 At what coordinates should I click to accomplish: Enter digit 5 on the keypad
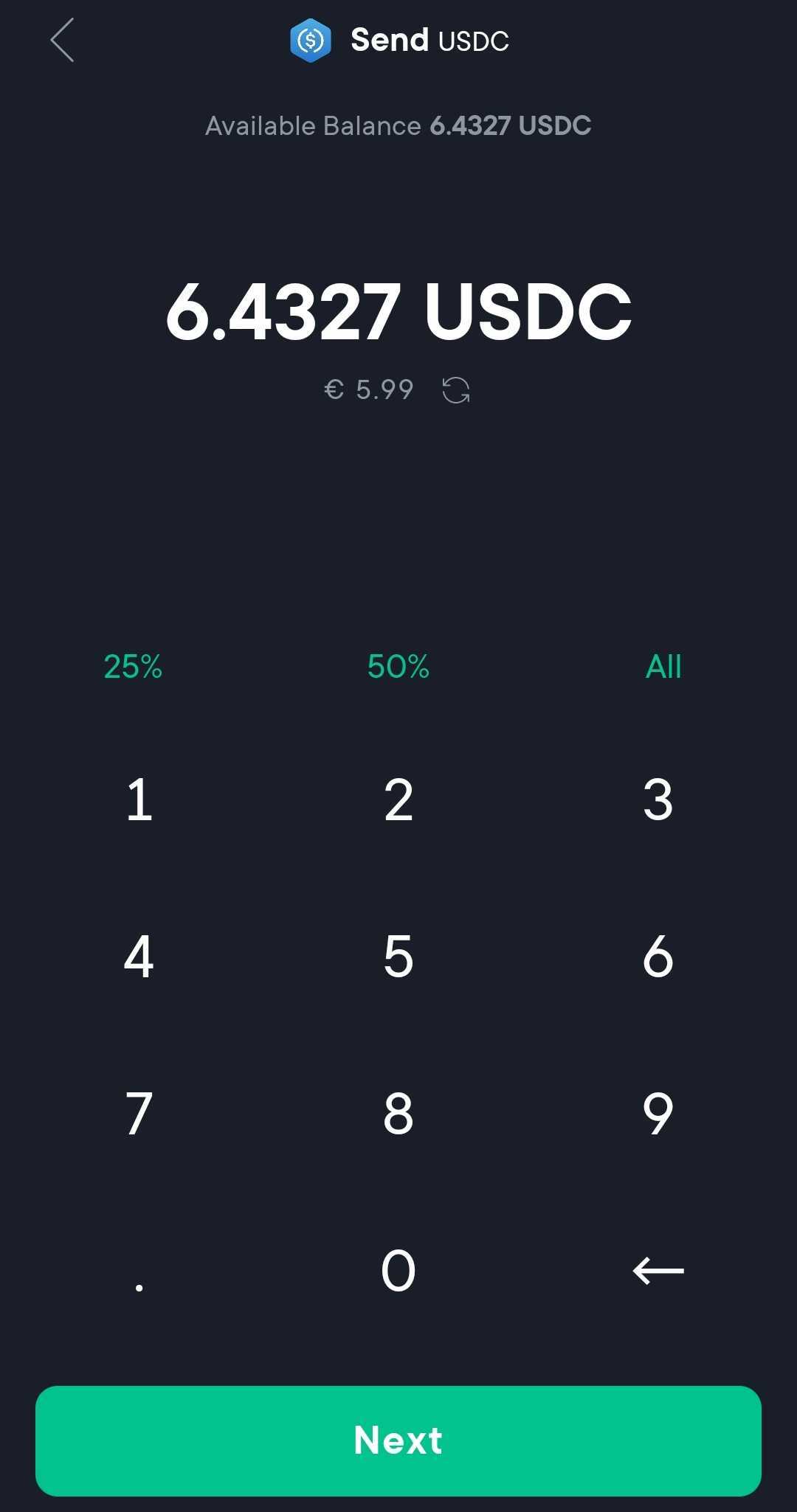tap(398, 957)
